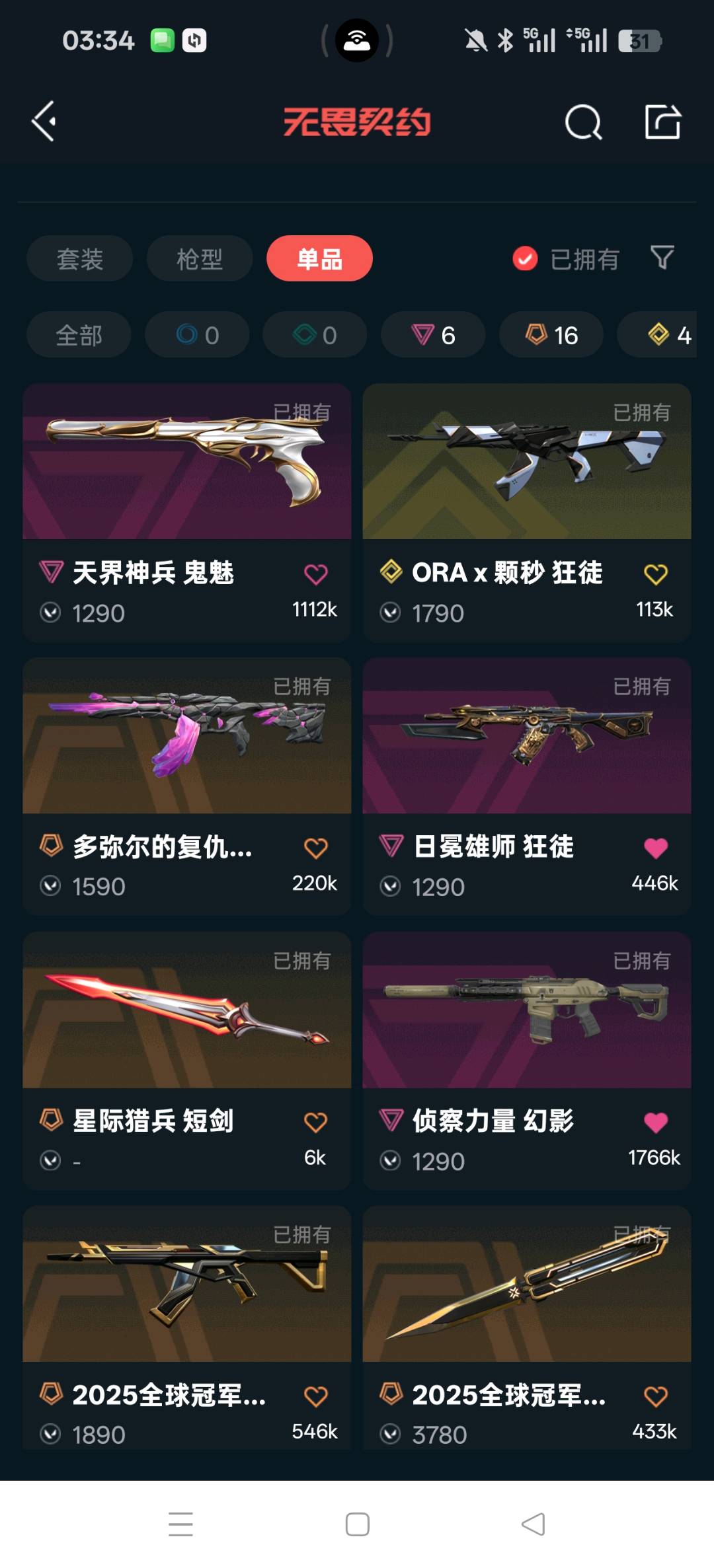
Task: Go back using the top-left arrow
Action: [44, 122]
